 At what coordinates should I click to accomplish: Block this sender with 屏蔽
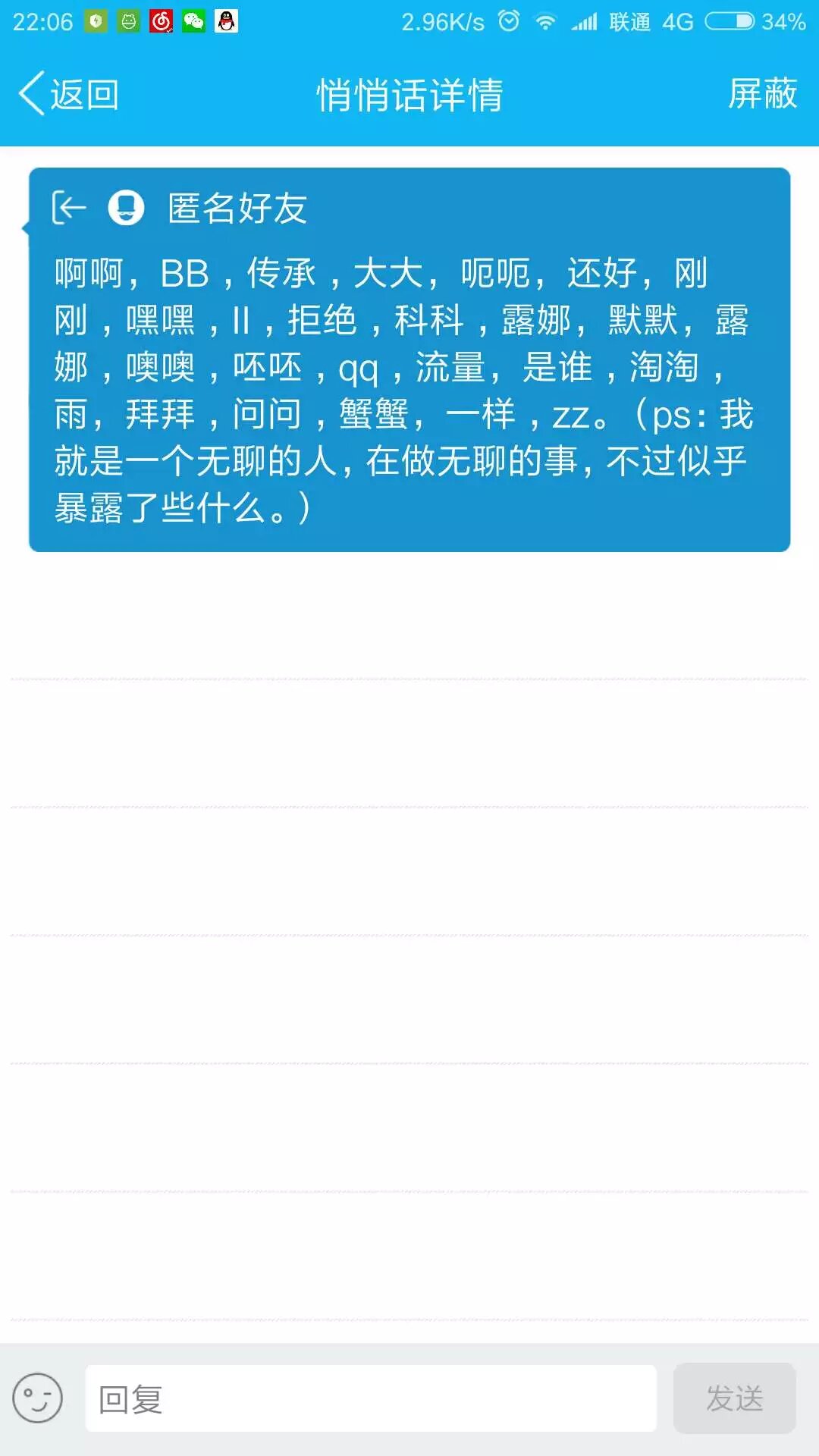pyautogui.click(x=762, y=94)
